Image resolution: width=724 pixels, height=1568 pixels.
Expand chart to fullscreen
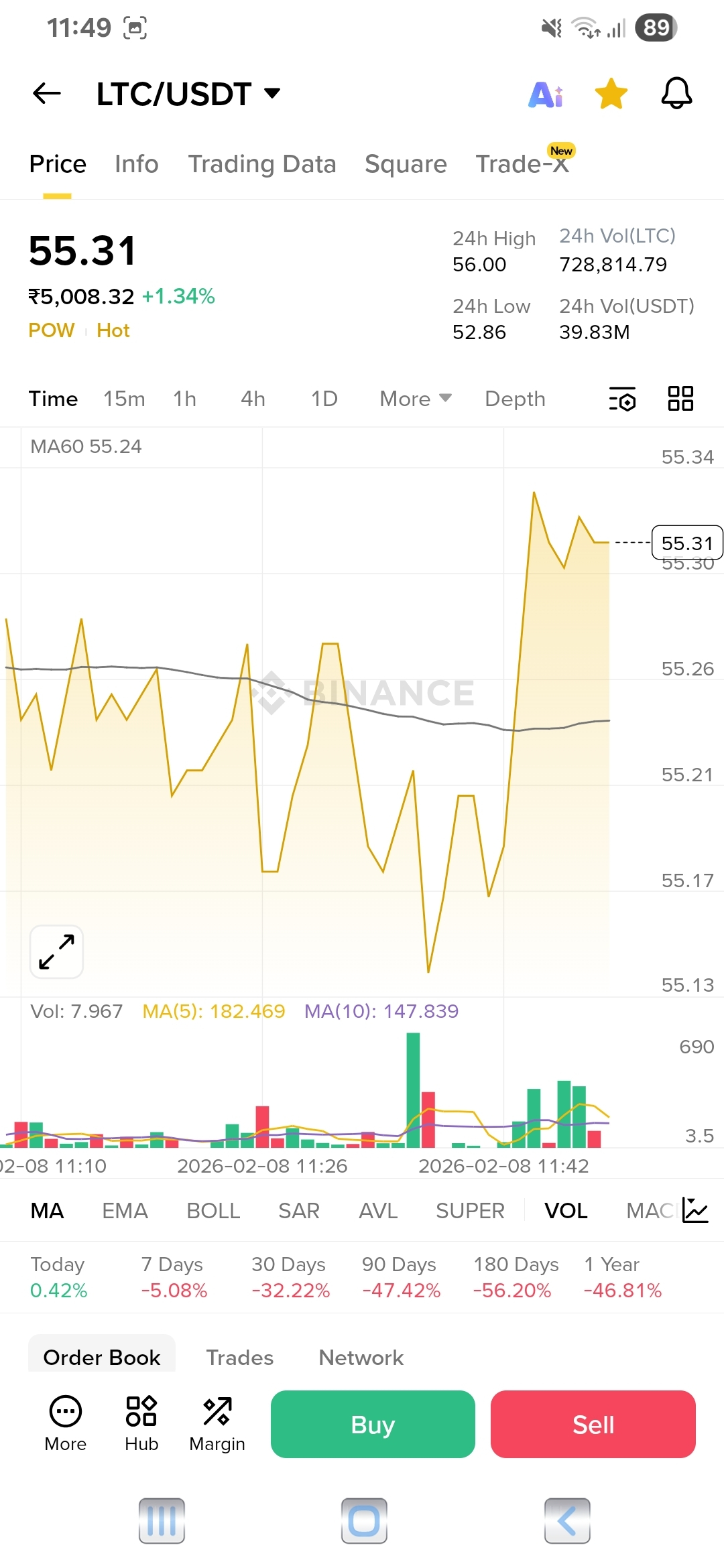coord(56,952)
